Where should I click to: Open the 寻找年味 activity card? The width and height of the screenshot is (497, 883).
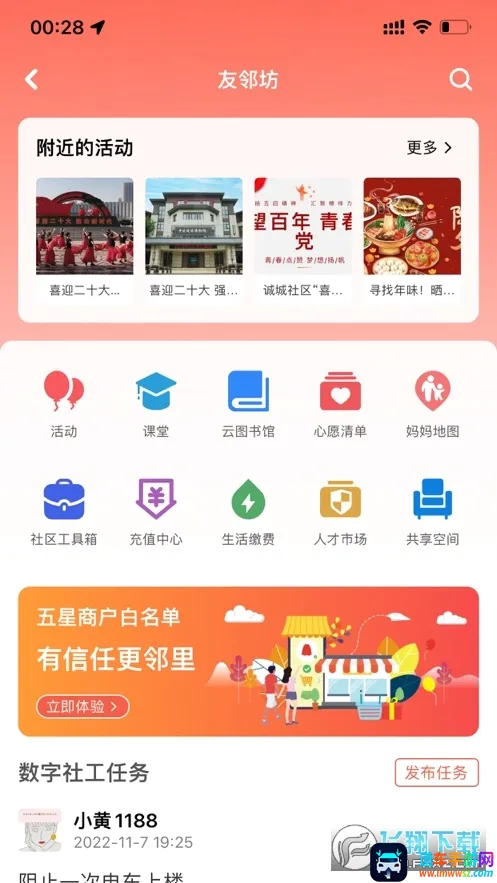pos(412,240)
